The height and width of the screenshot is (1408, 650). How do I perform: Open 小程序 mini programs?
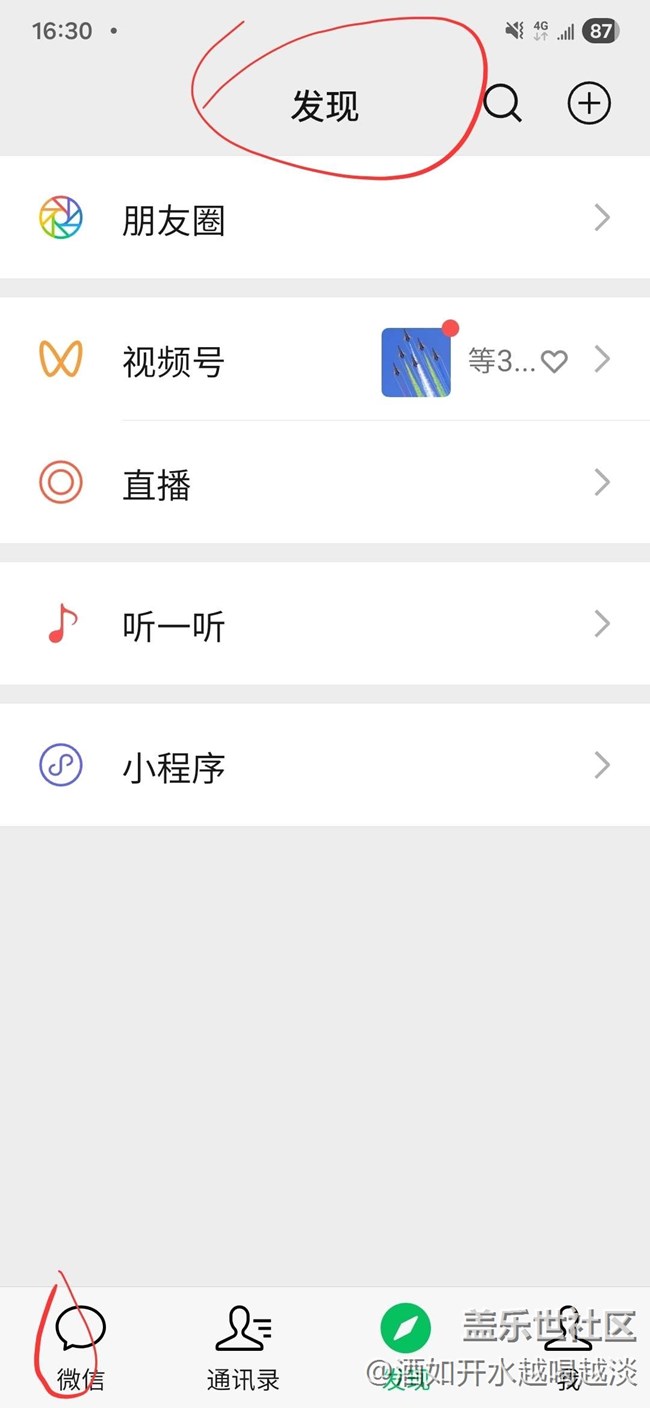[325, 767]
